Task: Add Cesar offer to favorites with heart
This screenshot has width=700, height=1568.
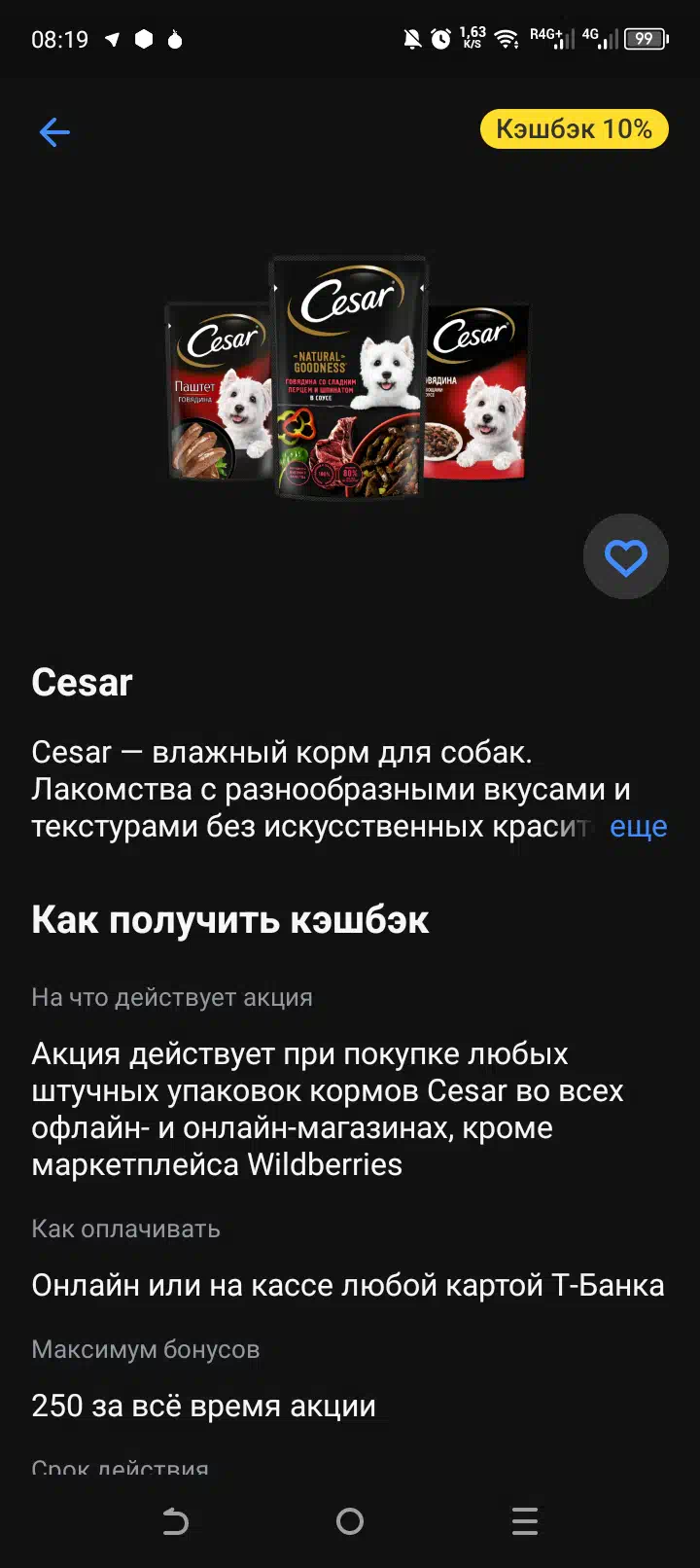Action: point(625,557)
